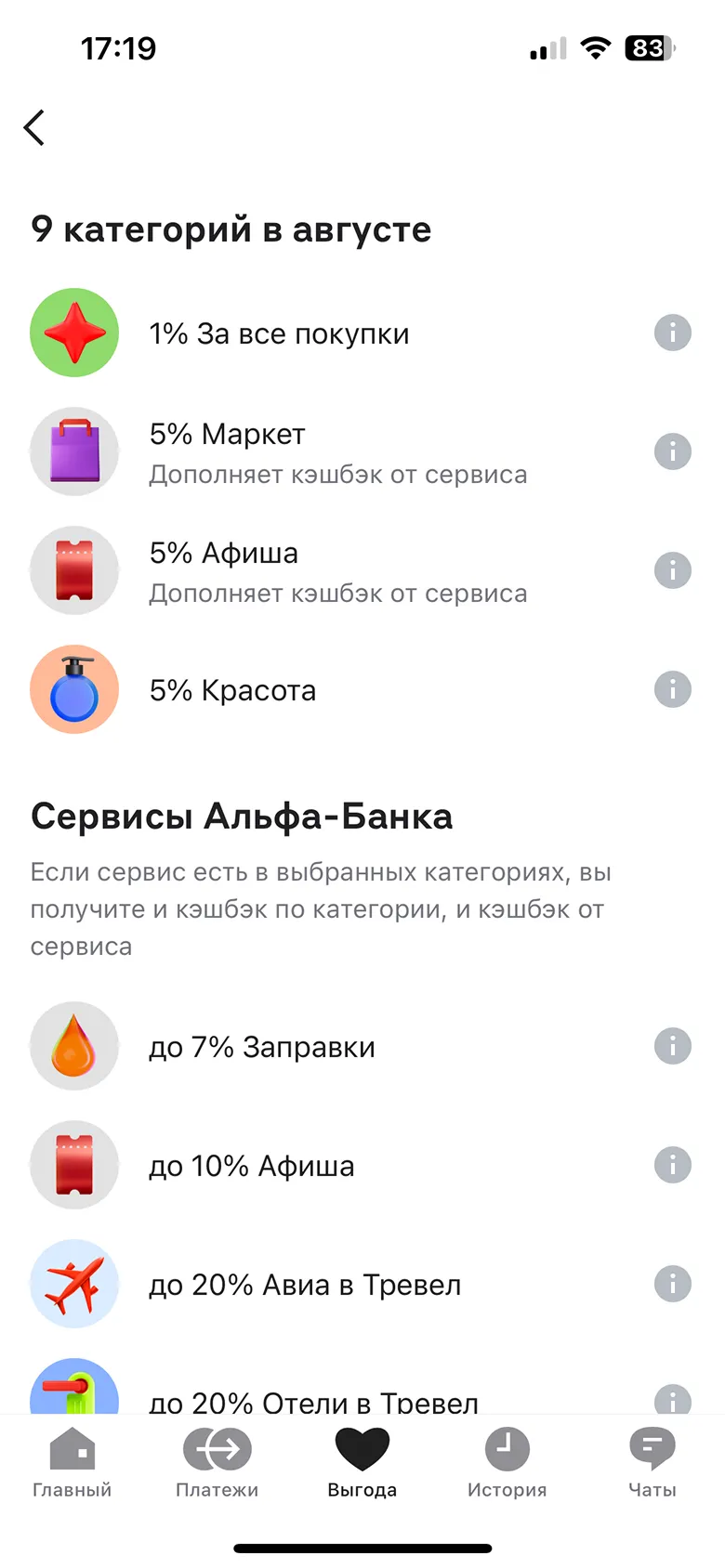
Task: Open info for 5% Маркет
Action: [672, 451]
